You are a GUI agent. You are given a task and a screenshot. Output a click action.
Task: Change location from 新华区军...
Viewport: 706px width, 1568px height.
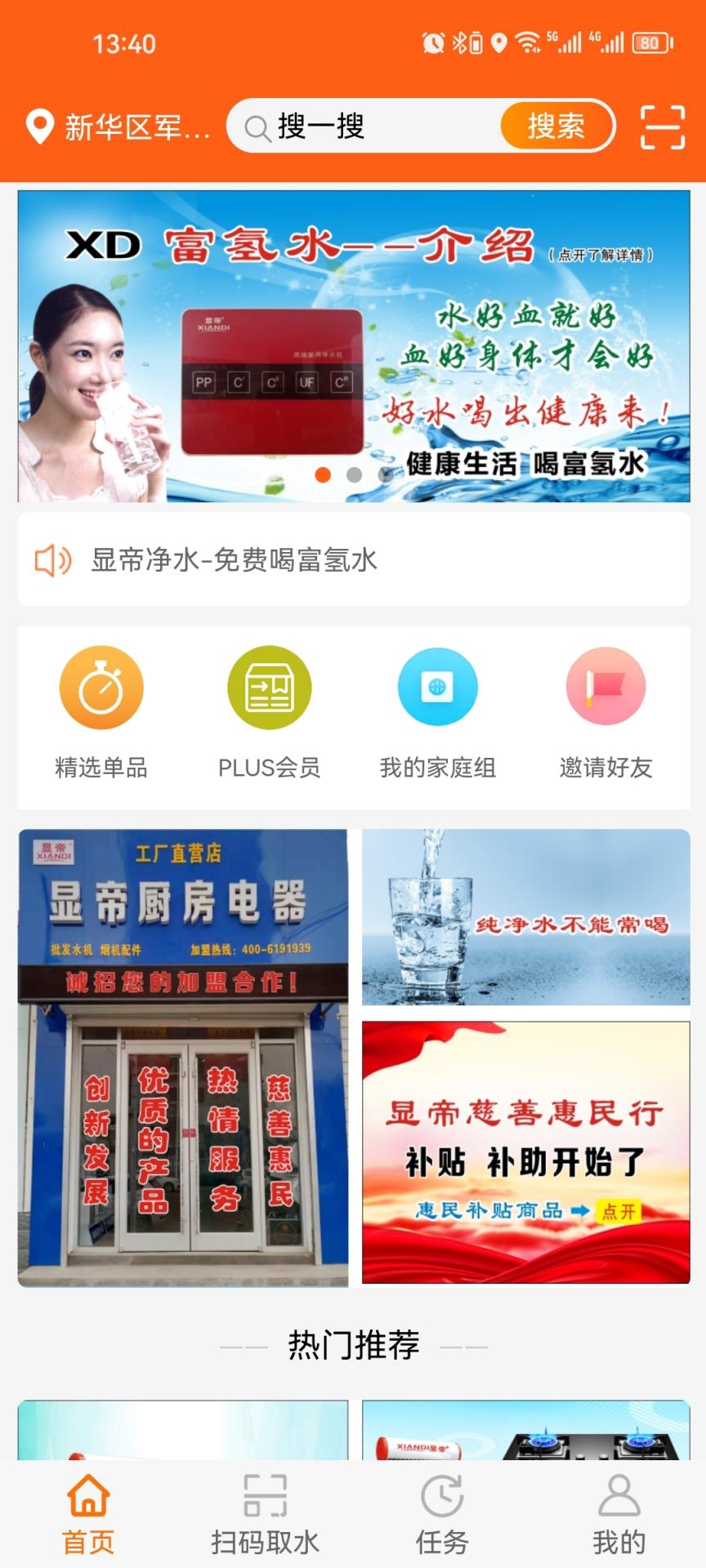point(118,127)
